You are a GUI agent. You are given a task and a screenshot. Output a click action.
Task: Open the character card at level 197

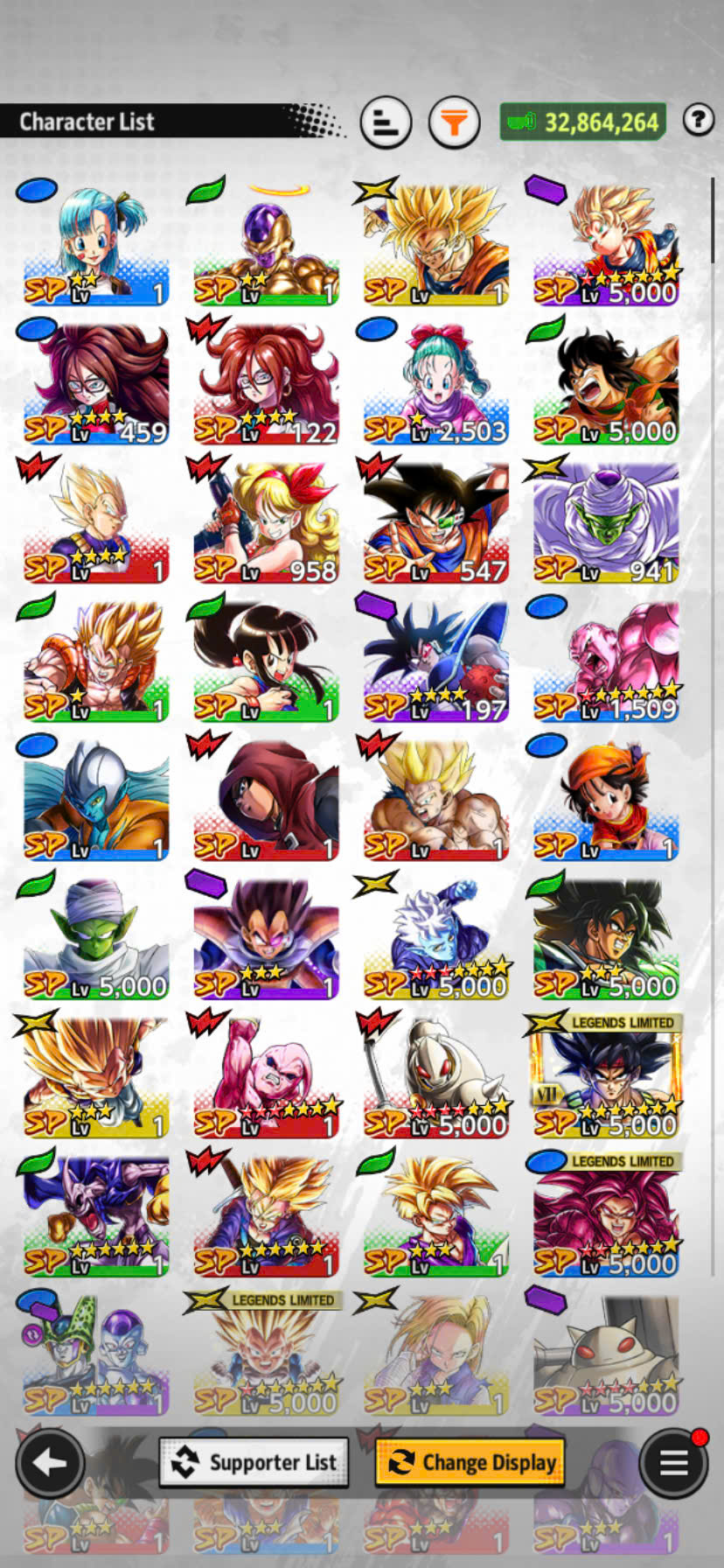tap(435, 660)
